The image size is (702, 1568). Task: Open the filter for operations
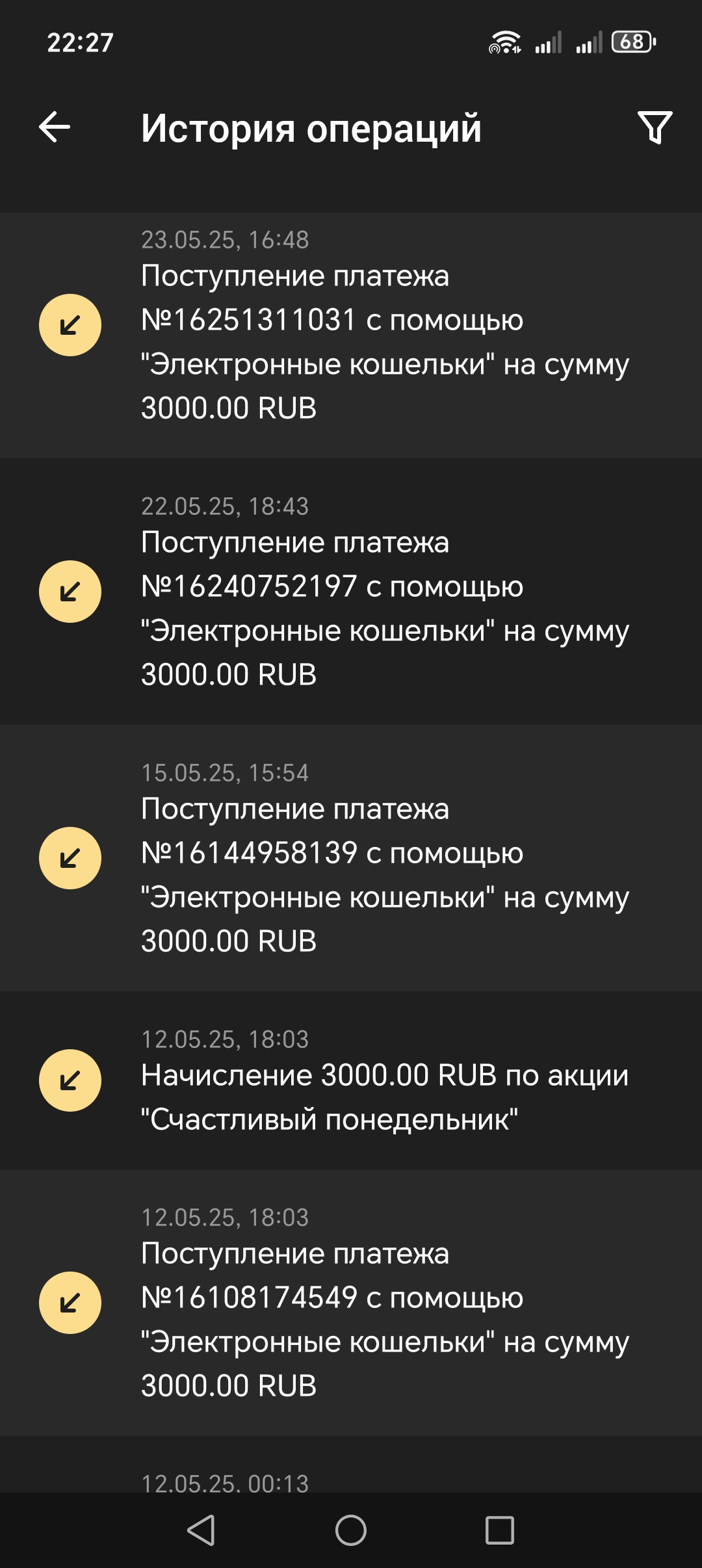[655, 127]
